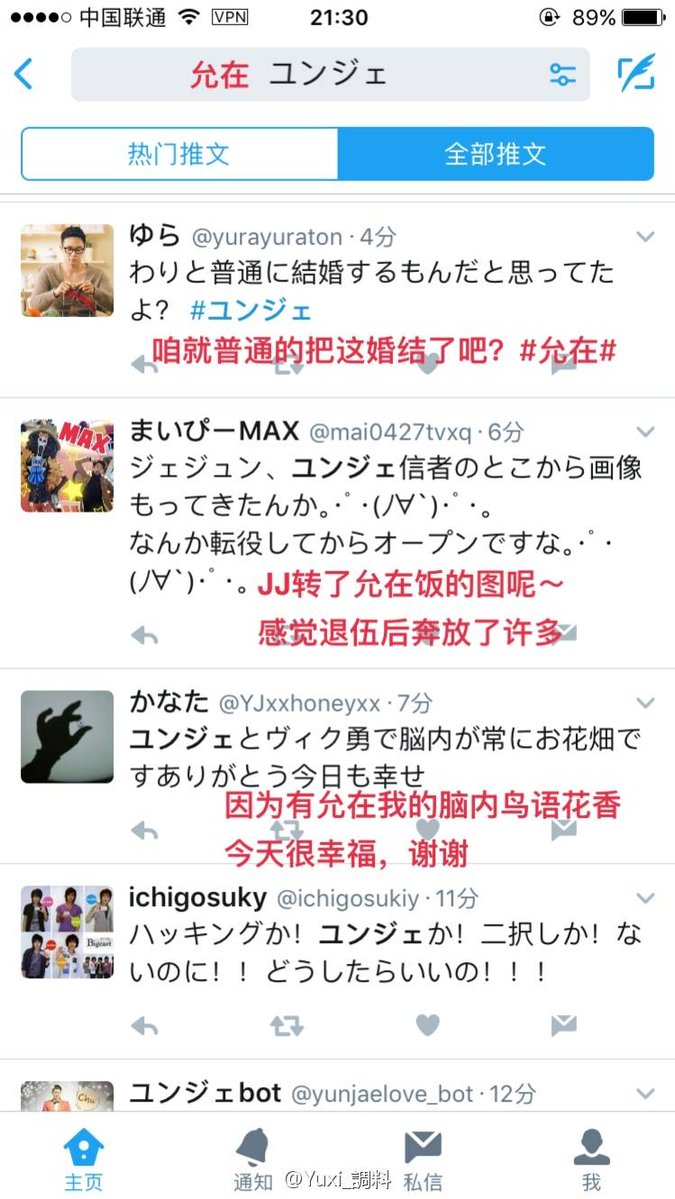Like ichigosuky's tweet
The width and height of the screenshot is (675, 1199).
[x=428, y=1025]
